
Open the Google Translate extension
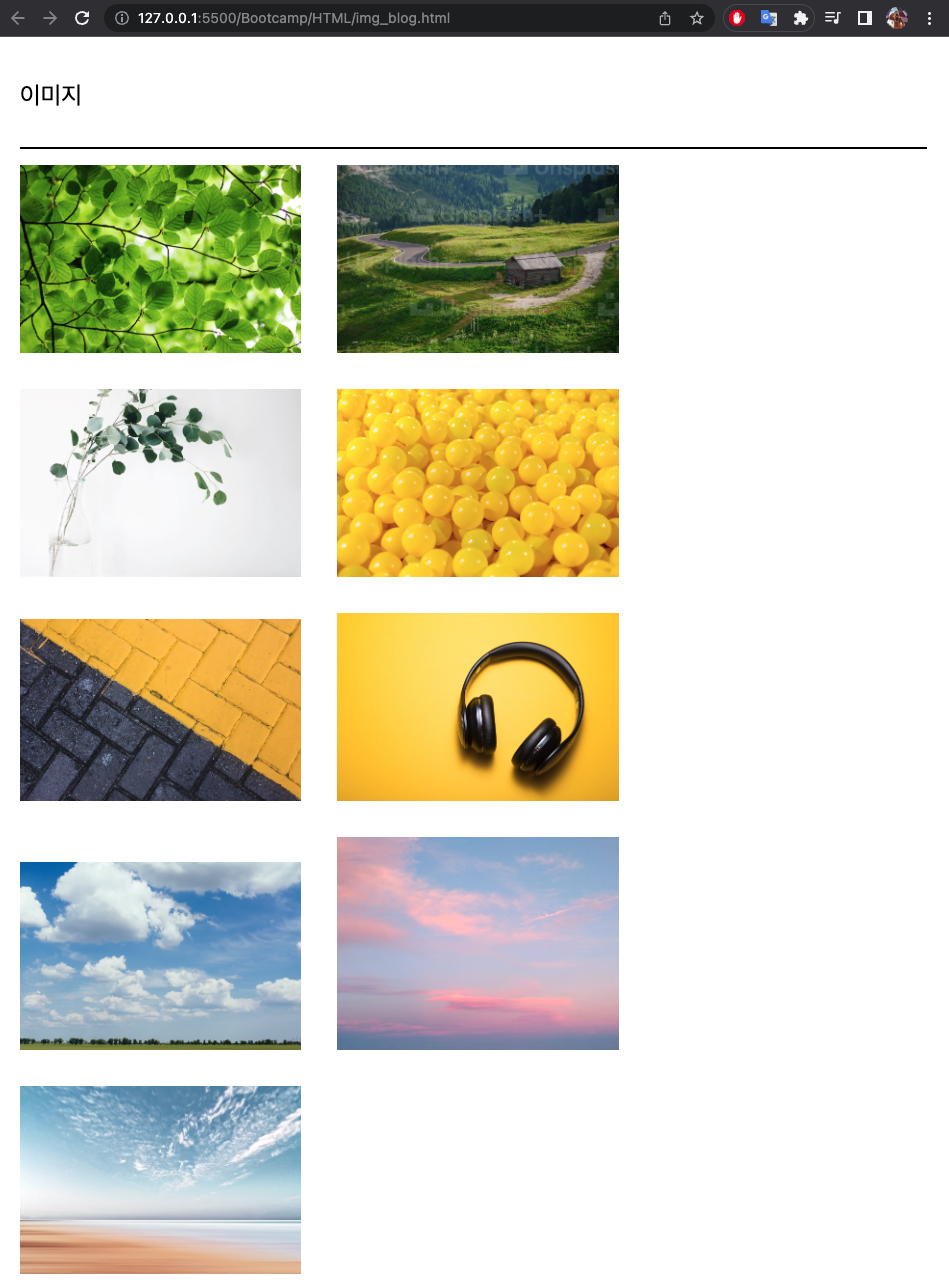click(768, 18)
